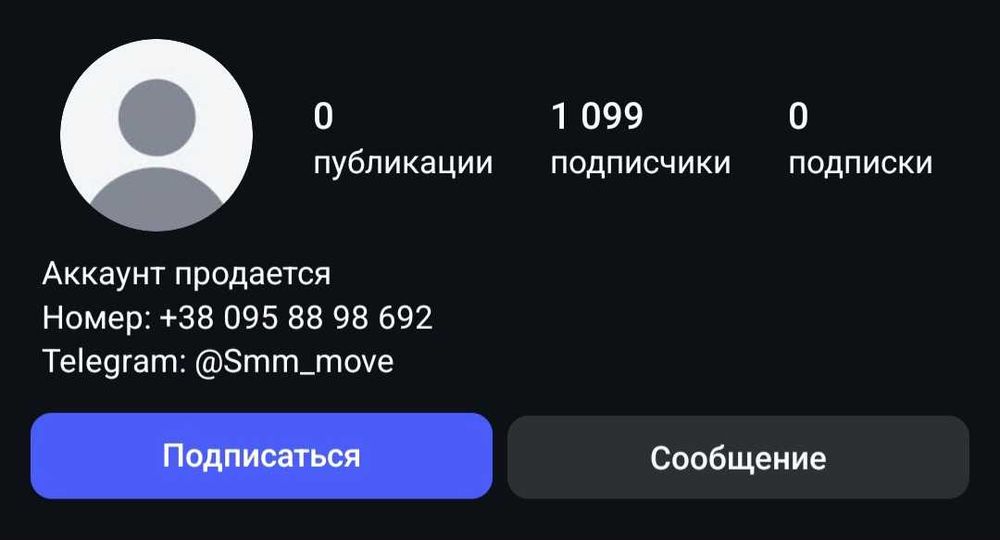View the подписки list
The image size is (1000, 540).
(x=860, y=140)
